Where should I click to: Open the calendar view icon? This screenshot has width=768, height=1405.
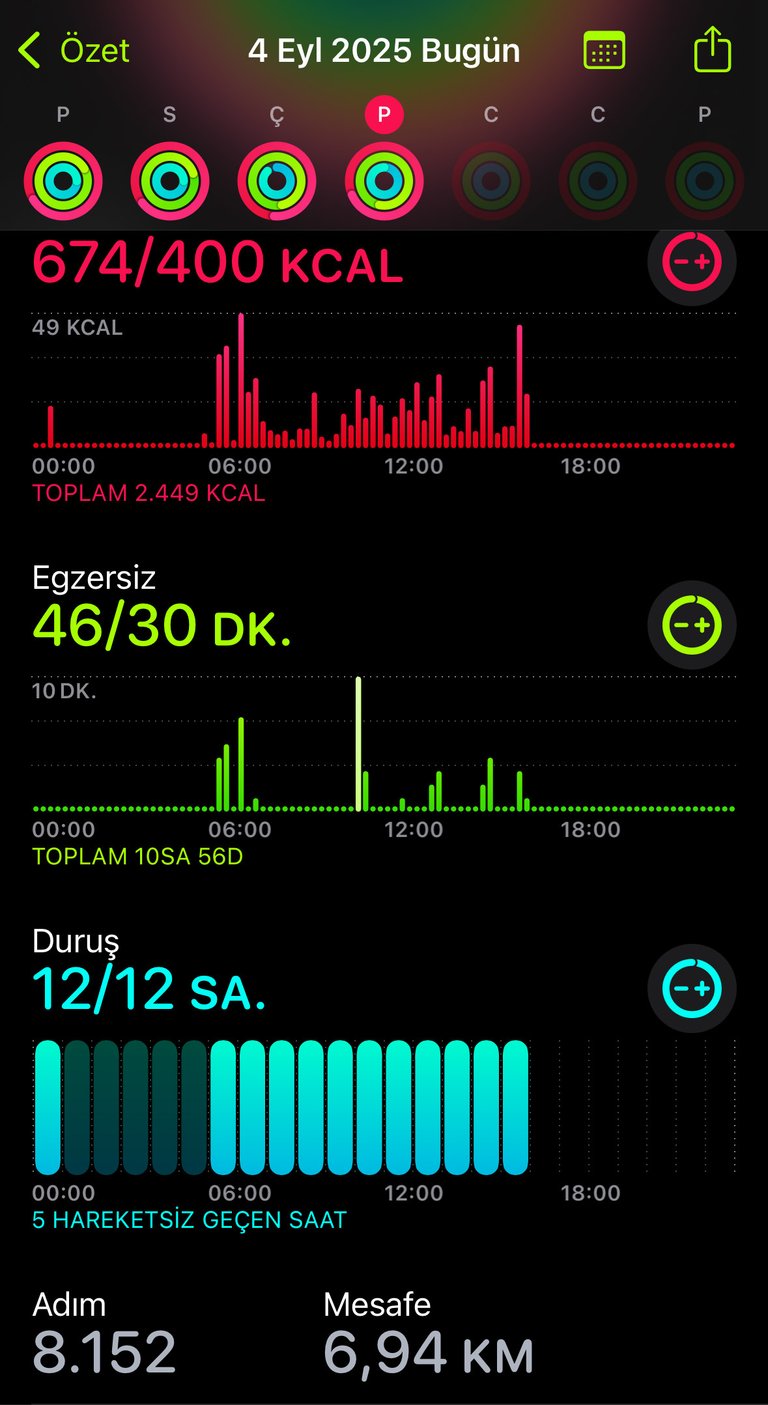click(x=604, y=50)
